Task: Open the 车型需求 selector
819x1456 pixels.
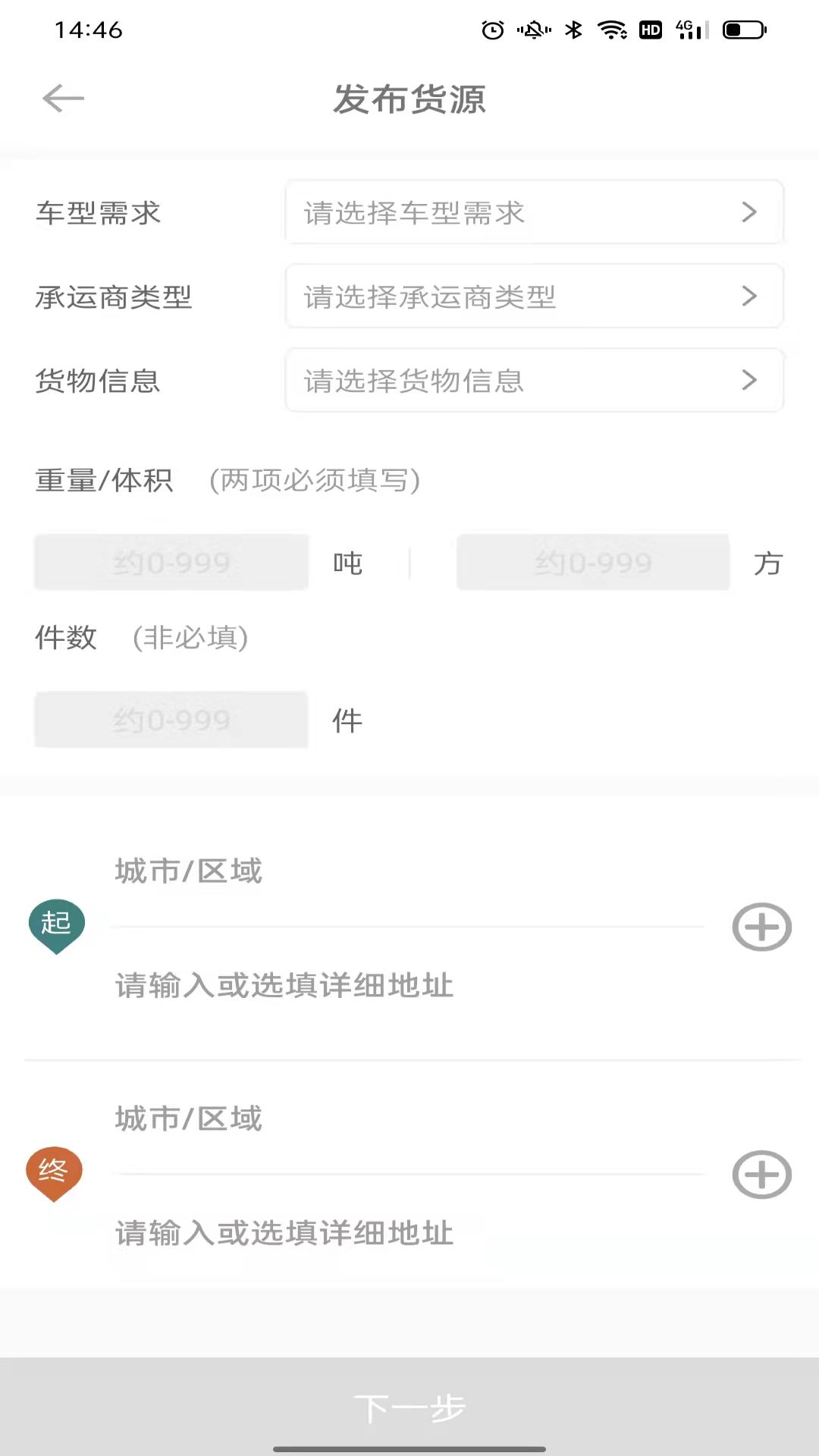Action: tap(533, 212)
